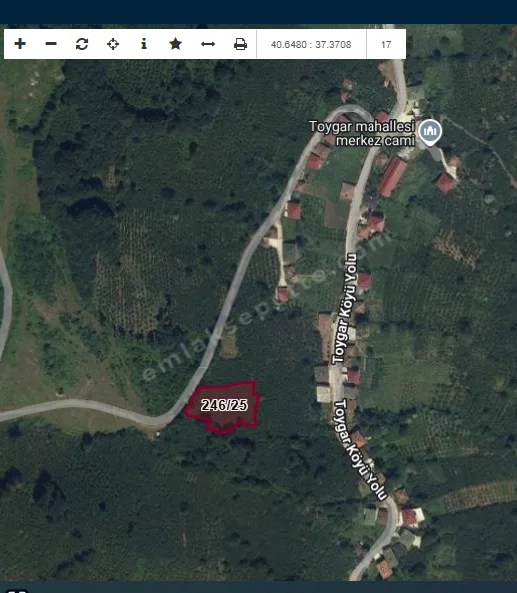Screen dimensions: 517x593
Task: Open Toygar mahallesi merkez cami map pin
Action: click(x=430, y=132)
